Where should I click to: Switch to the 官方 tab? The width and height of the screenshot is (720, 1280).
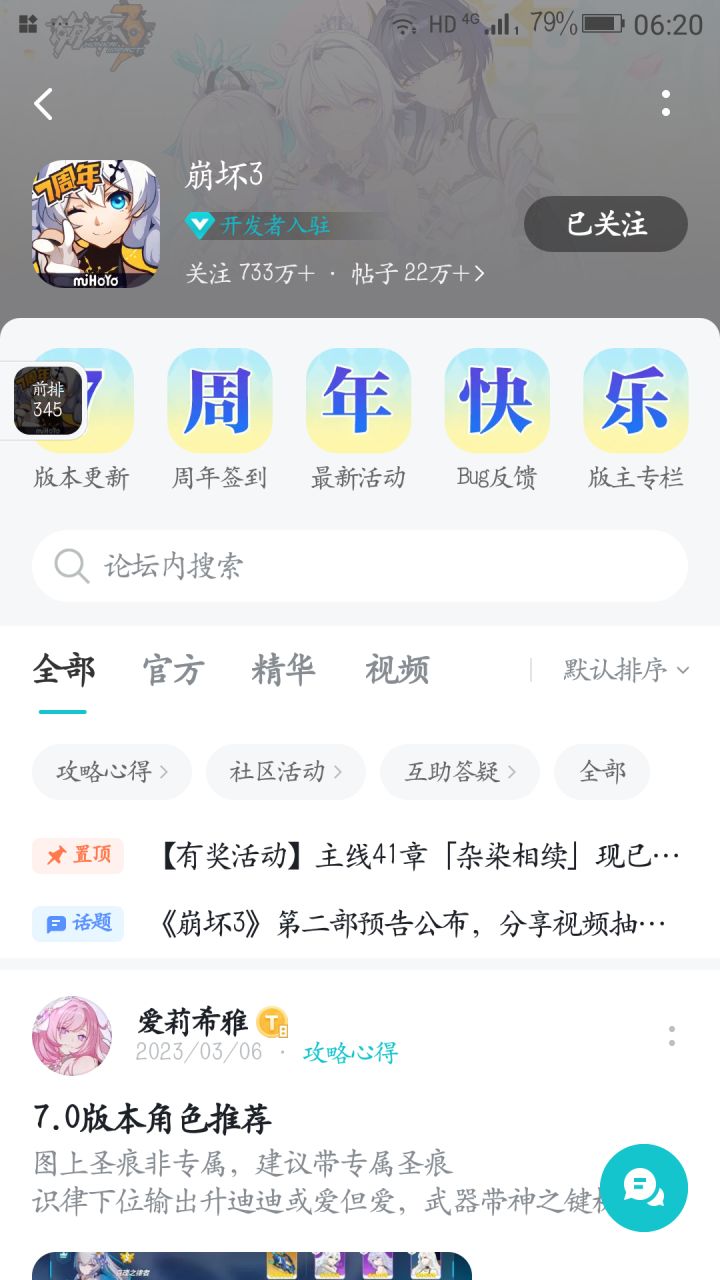173,670
